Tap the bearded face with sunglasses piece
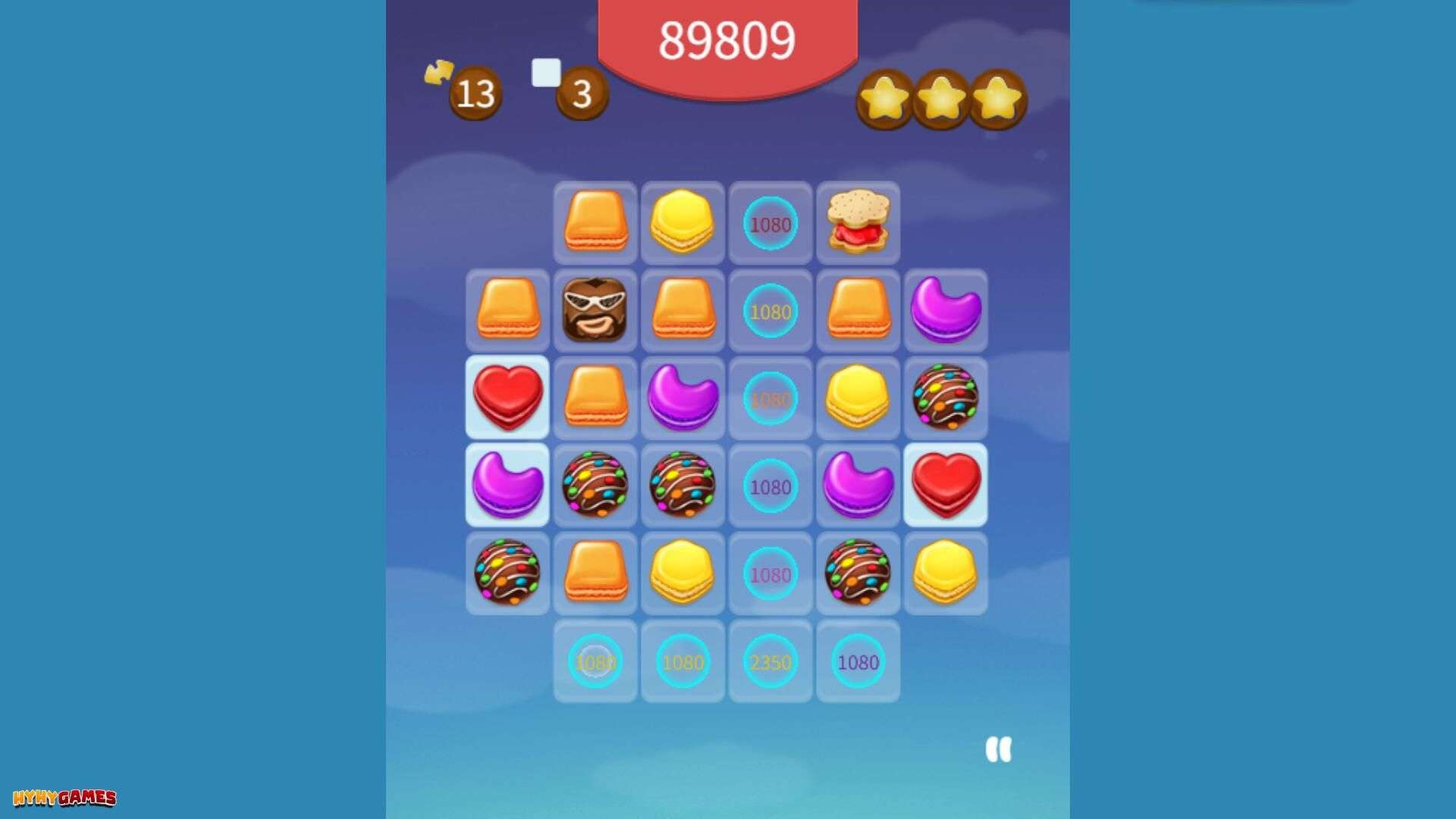 pyautogui.click(x=595, y=309)
